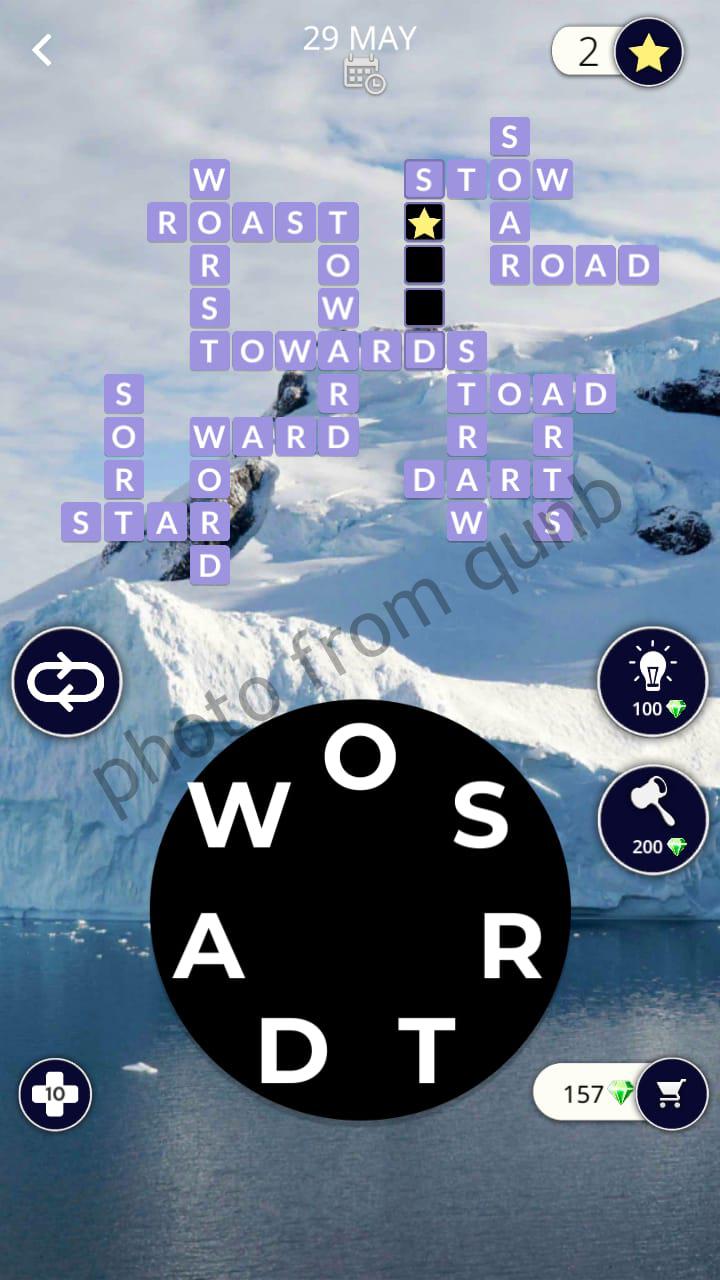Select letter R in the wheel
This screenshot has height=1280, width=720.
[x=512, y=950]
